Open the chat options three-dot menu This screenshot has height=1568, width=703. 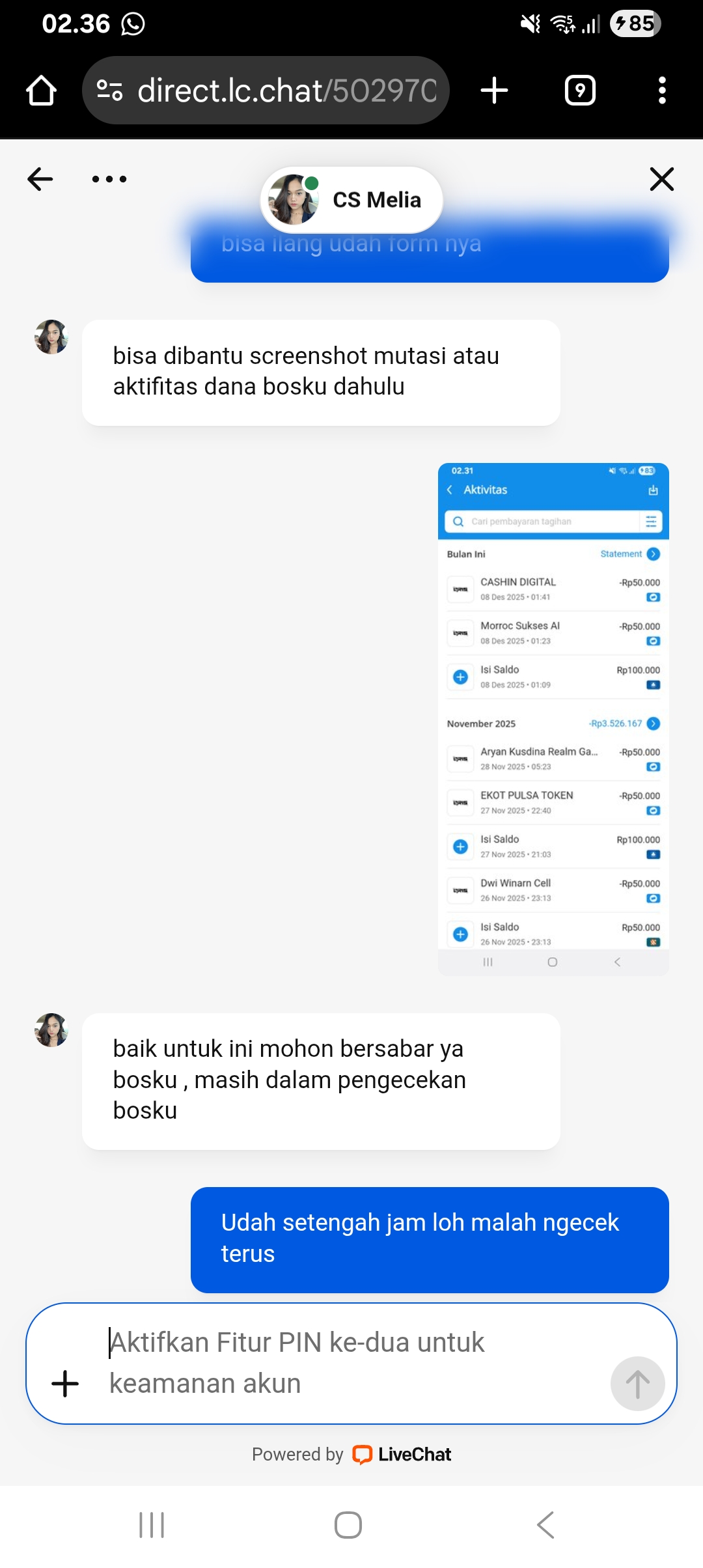tap(109, 179)
